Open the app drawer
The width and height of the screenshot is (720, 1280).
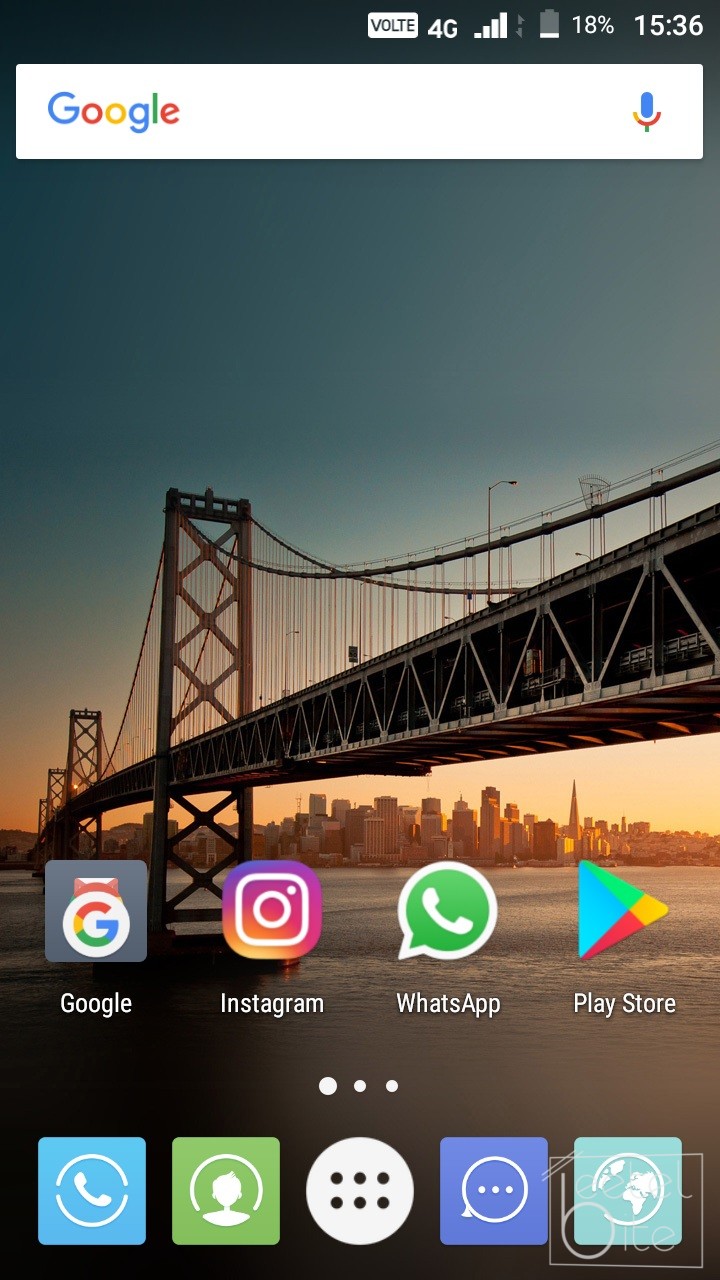pyautogui.click(x=360, y=1191)
